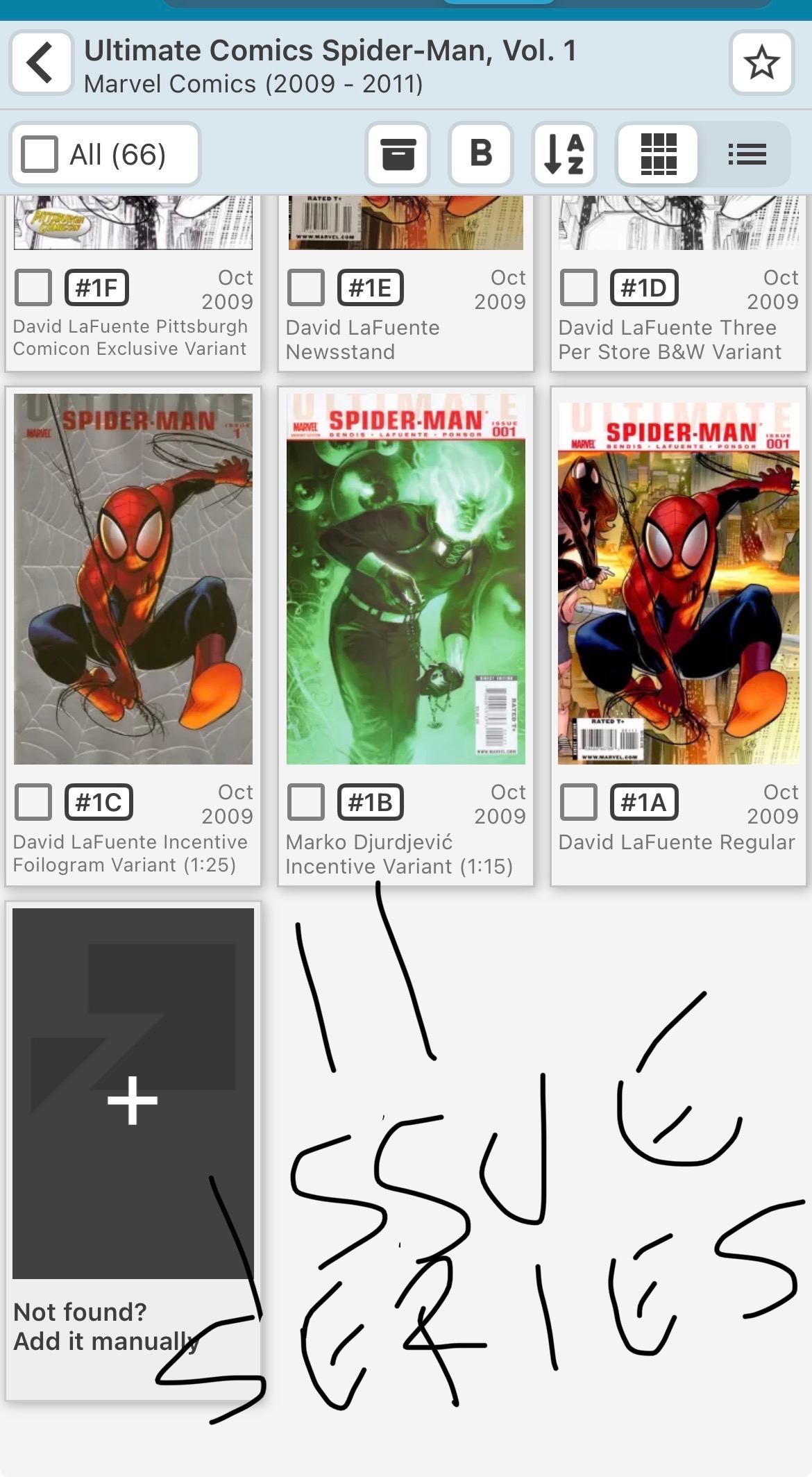Tap the bold B toolbar button
The image size is (812, 1477).
481,154
